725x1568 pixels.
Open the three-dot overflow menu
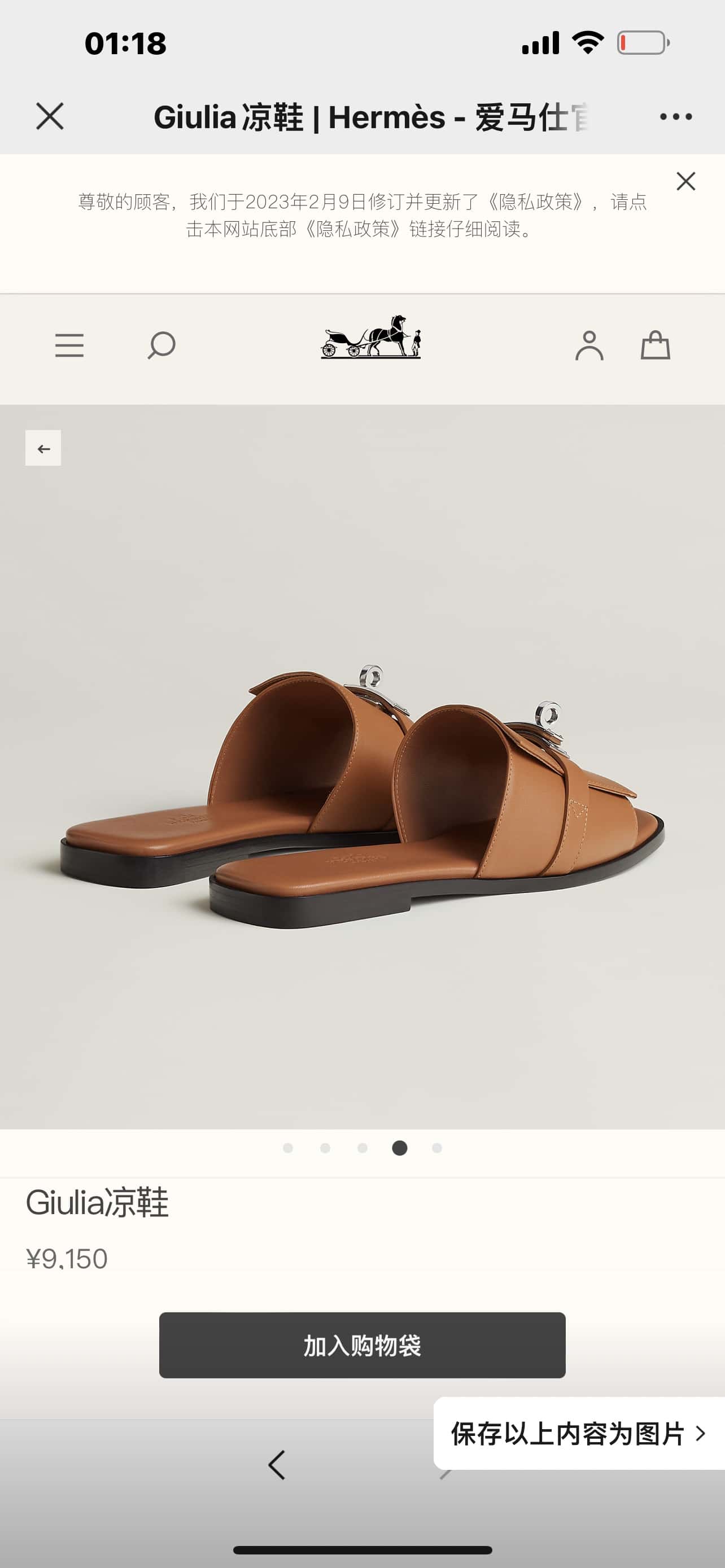click(676, 116)
